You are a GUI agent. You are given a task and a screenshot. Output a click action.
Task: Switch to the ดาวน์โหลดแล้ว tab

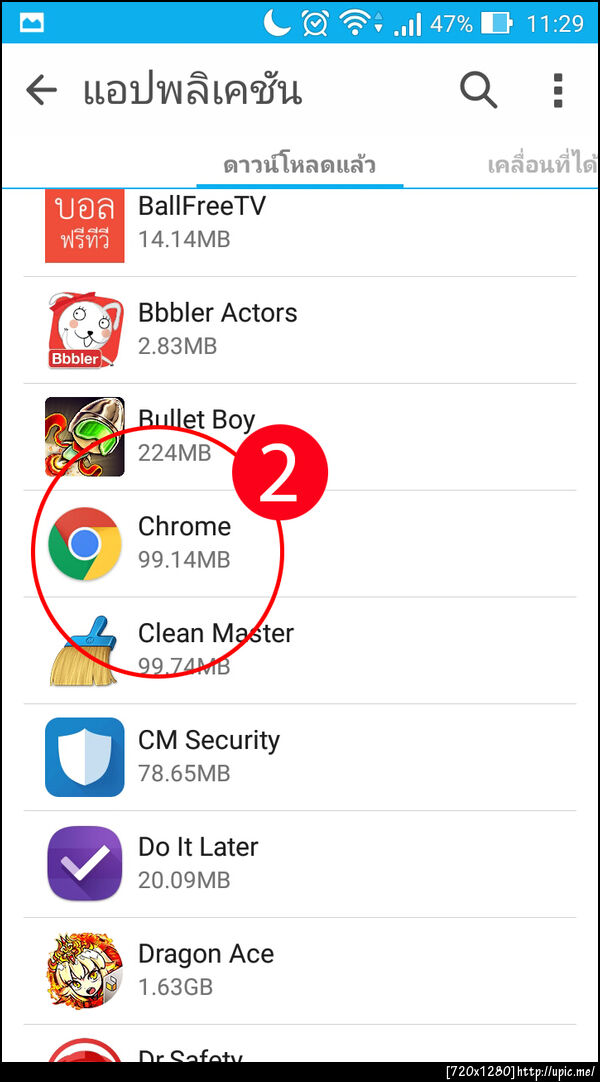click(x=299, y=164)
